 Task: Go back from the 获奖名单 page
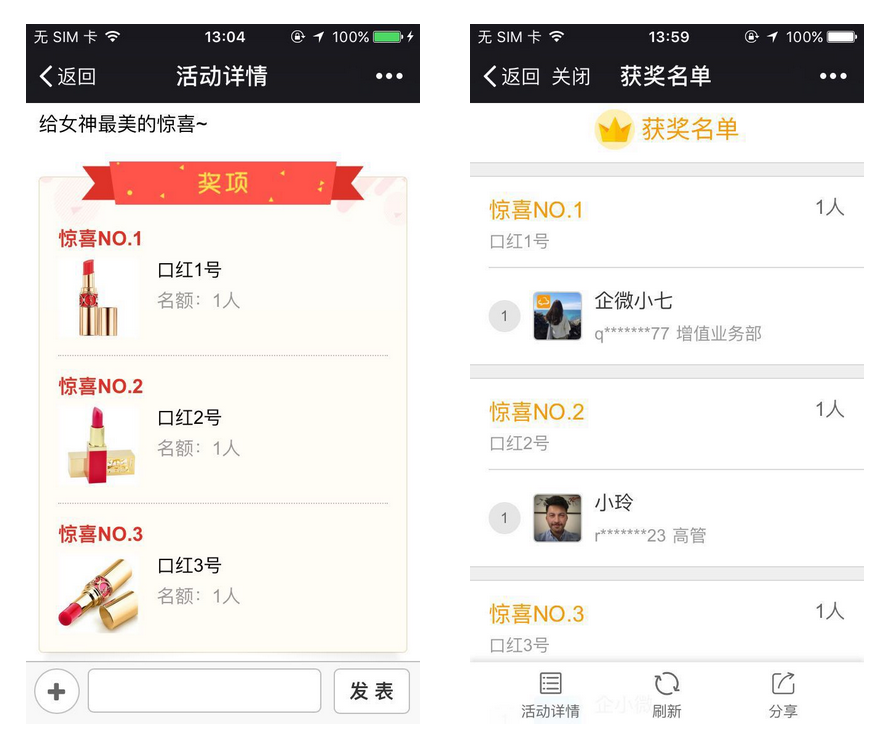511,77
